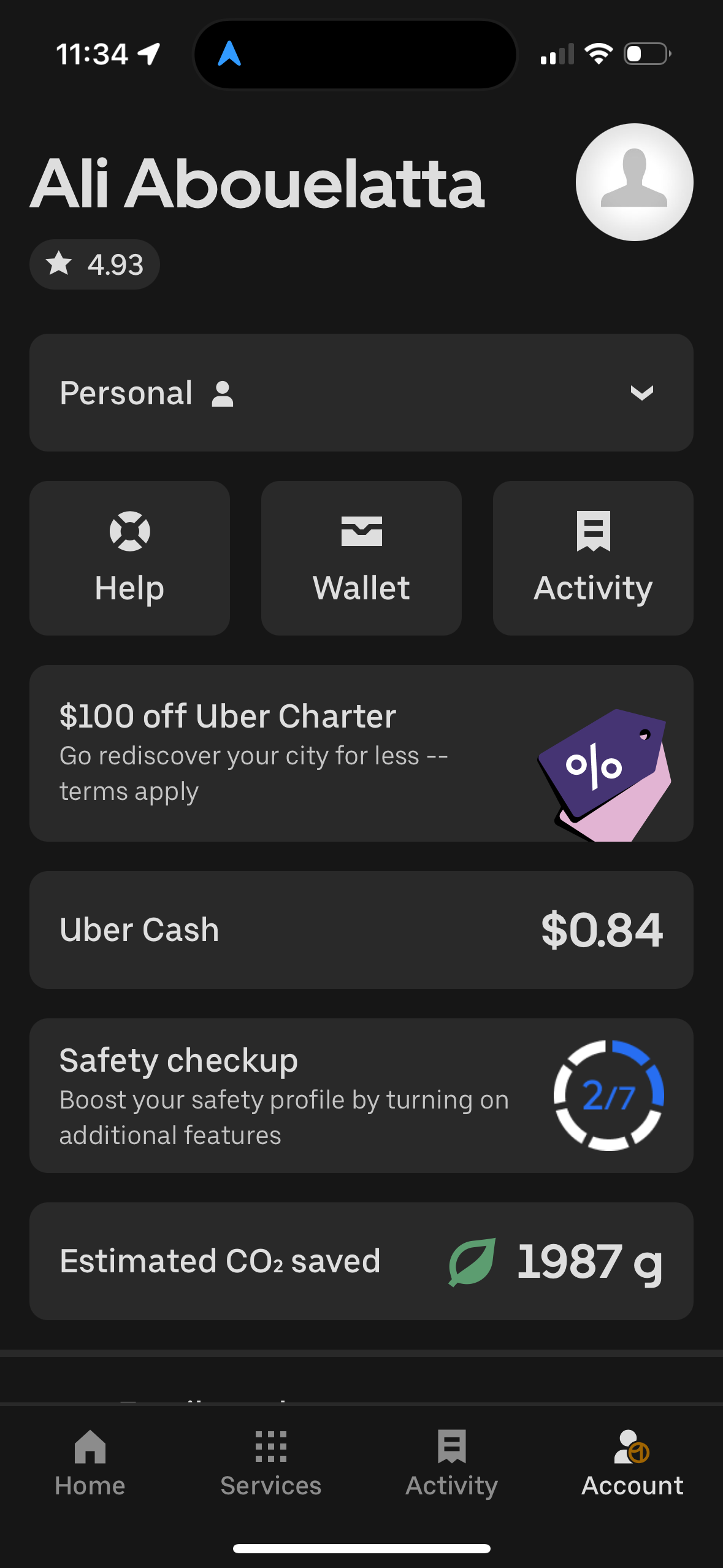This screenshot has width=723, height=1568.
Task: Open the 4.93 star rating badge
Action: coord(95,264)
